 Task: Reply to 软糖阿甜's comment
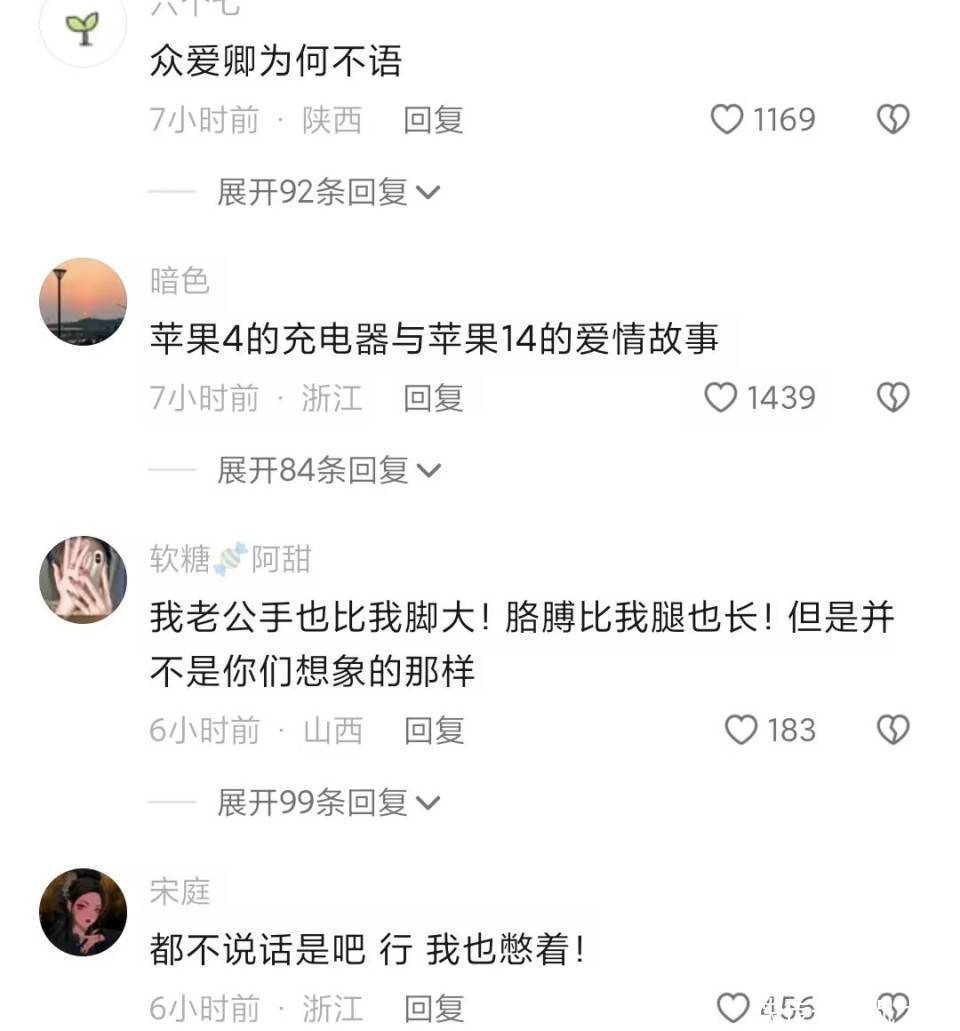[x=433, y=731]
